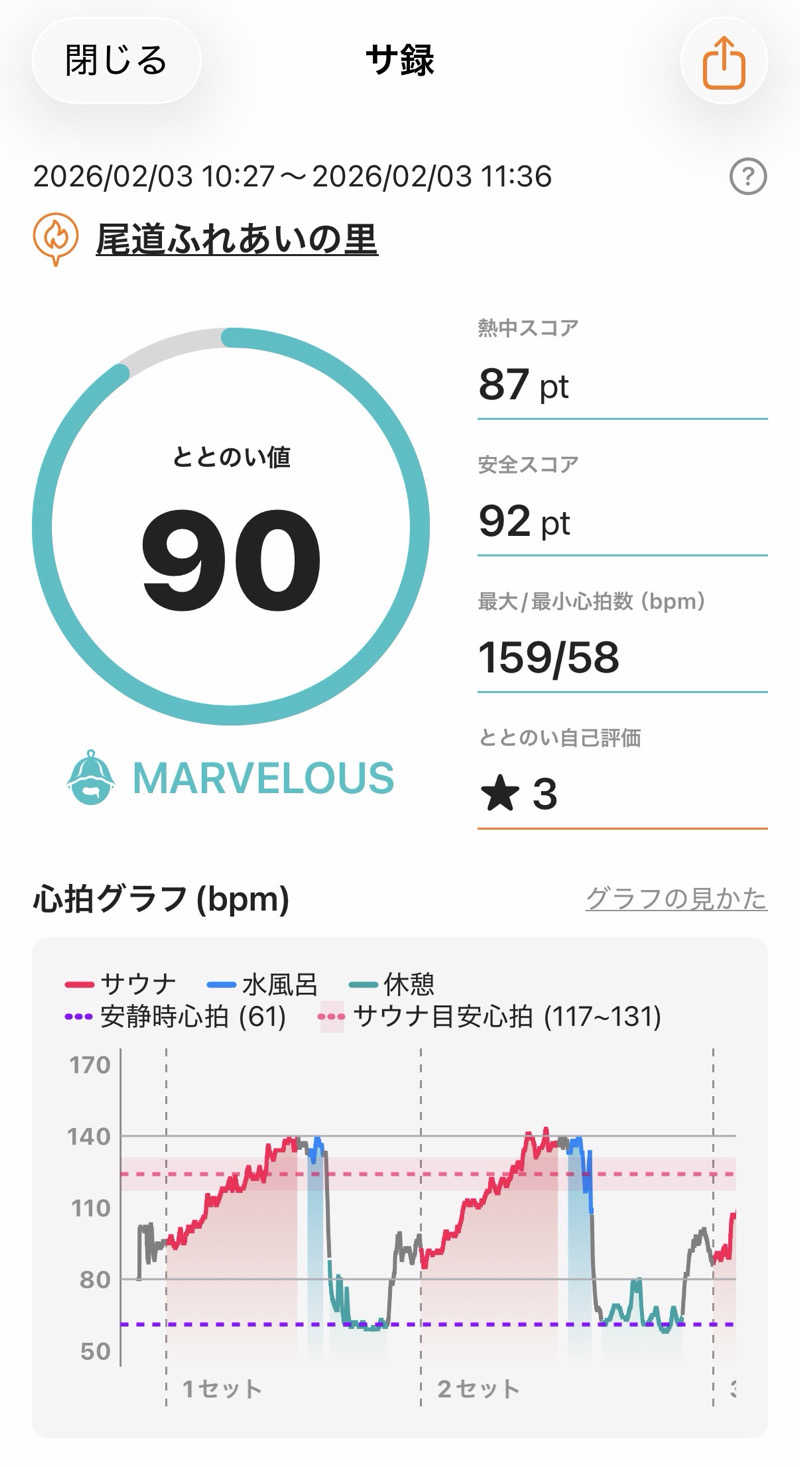Tap the 閉じる close button
The image size is (800, 1467).
[116, 60]
